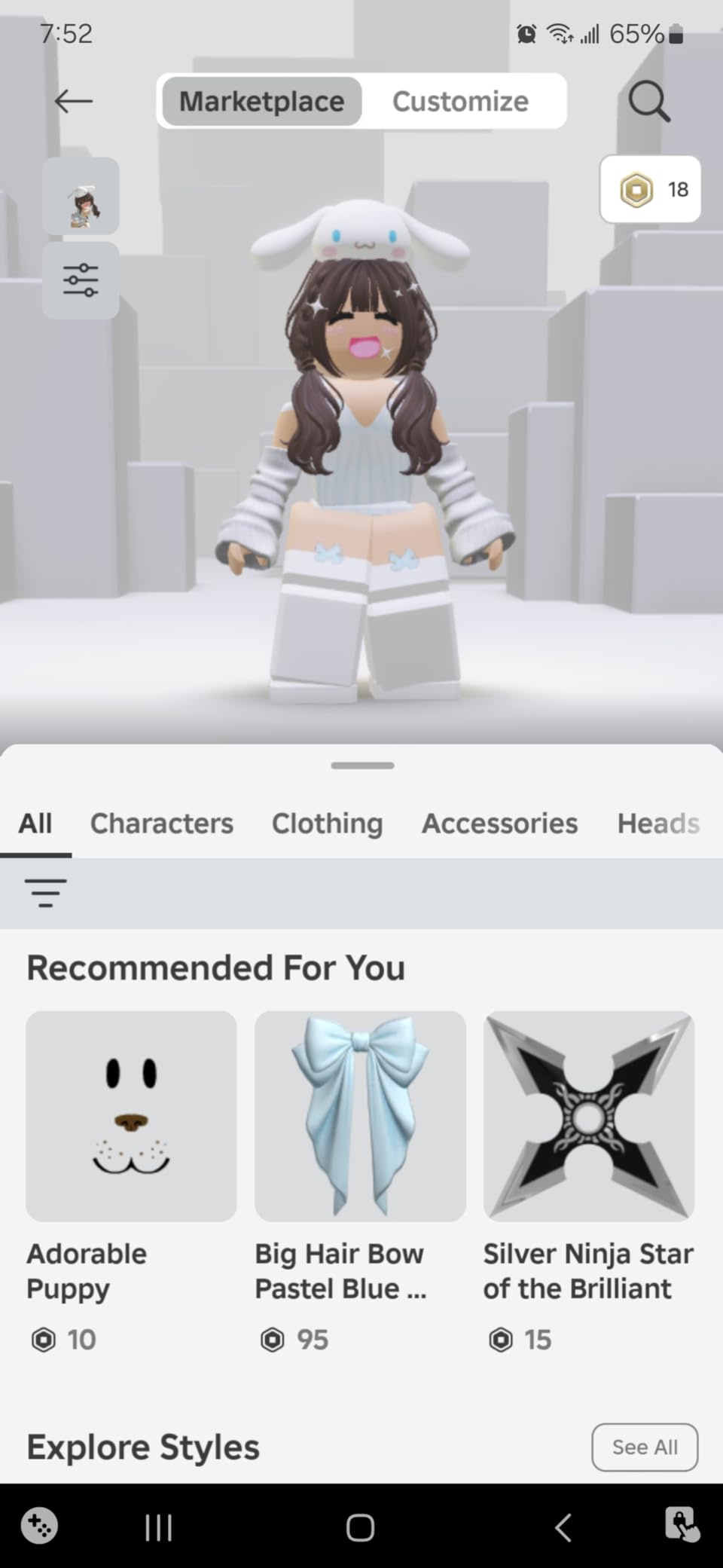Switch to the Customize tab
Viewport: 723px width, 1568px height.
pyautogui.click(x=461, y=101)
